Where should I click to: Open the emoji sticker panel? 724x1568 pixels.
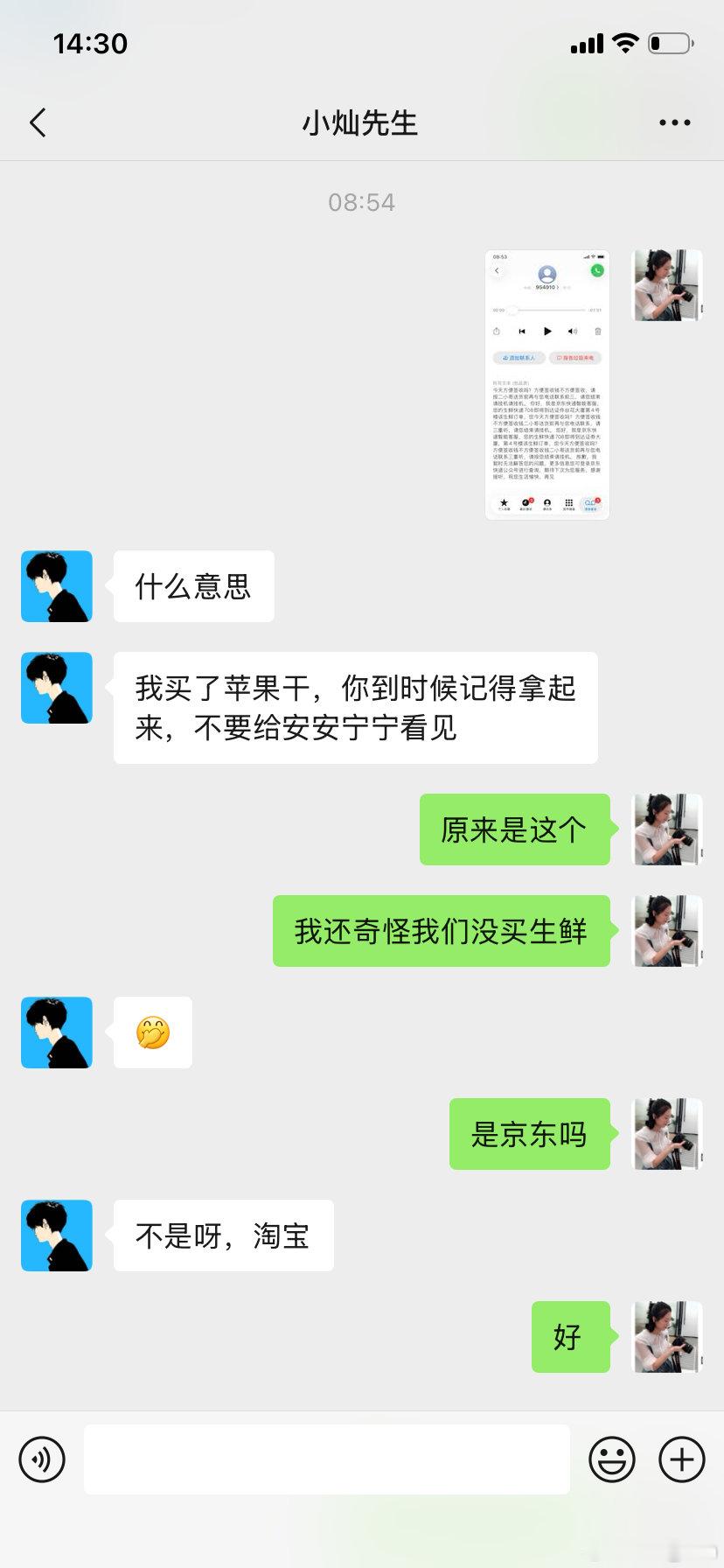(612, 1459)
